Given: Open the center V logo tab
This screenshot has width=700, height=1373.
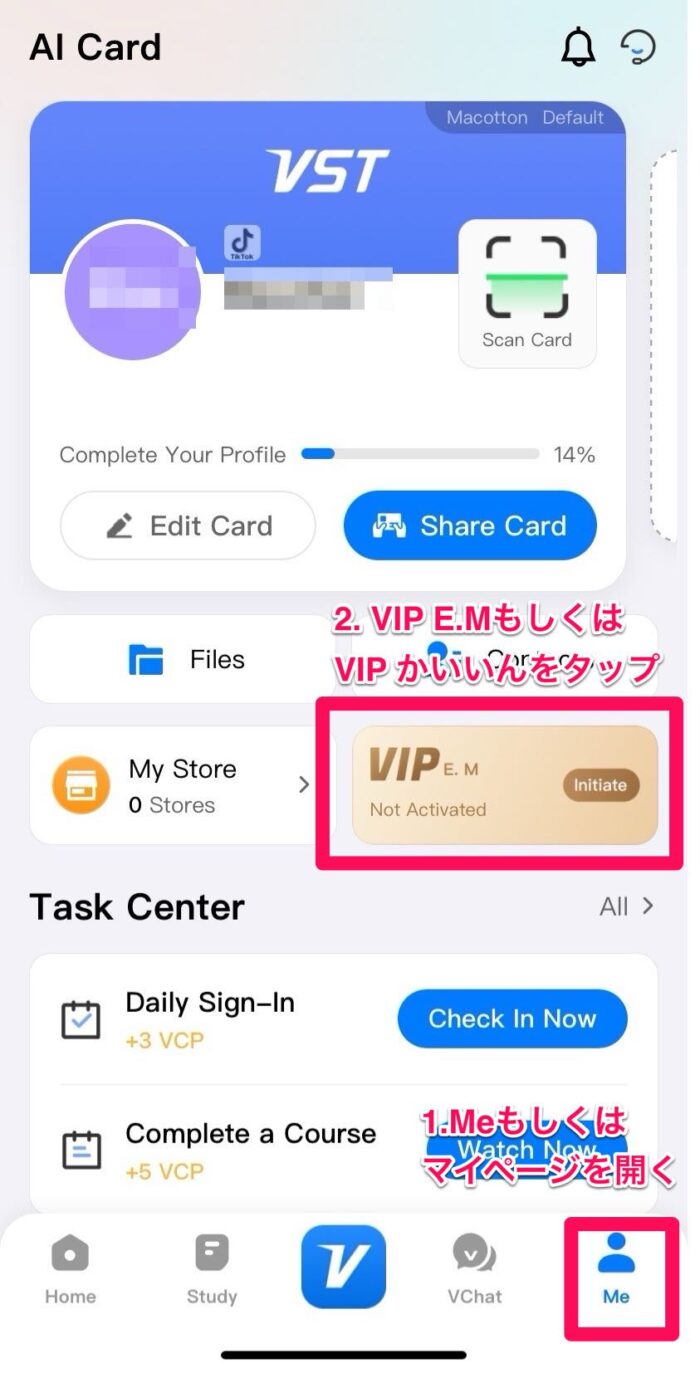Looking at the screenshot, I should (343, 1266).
